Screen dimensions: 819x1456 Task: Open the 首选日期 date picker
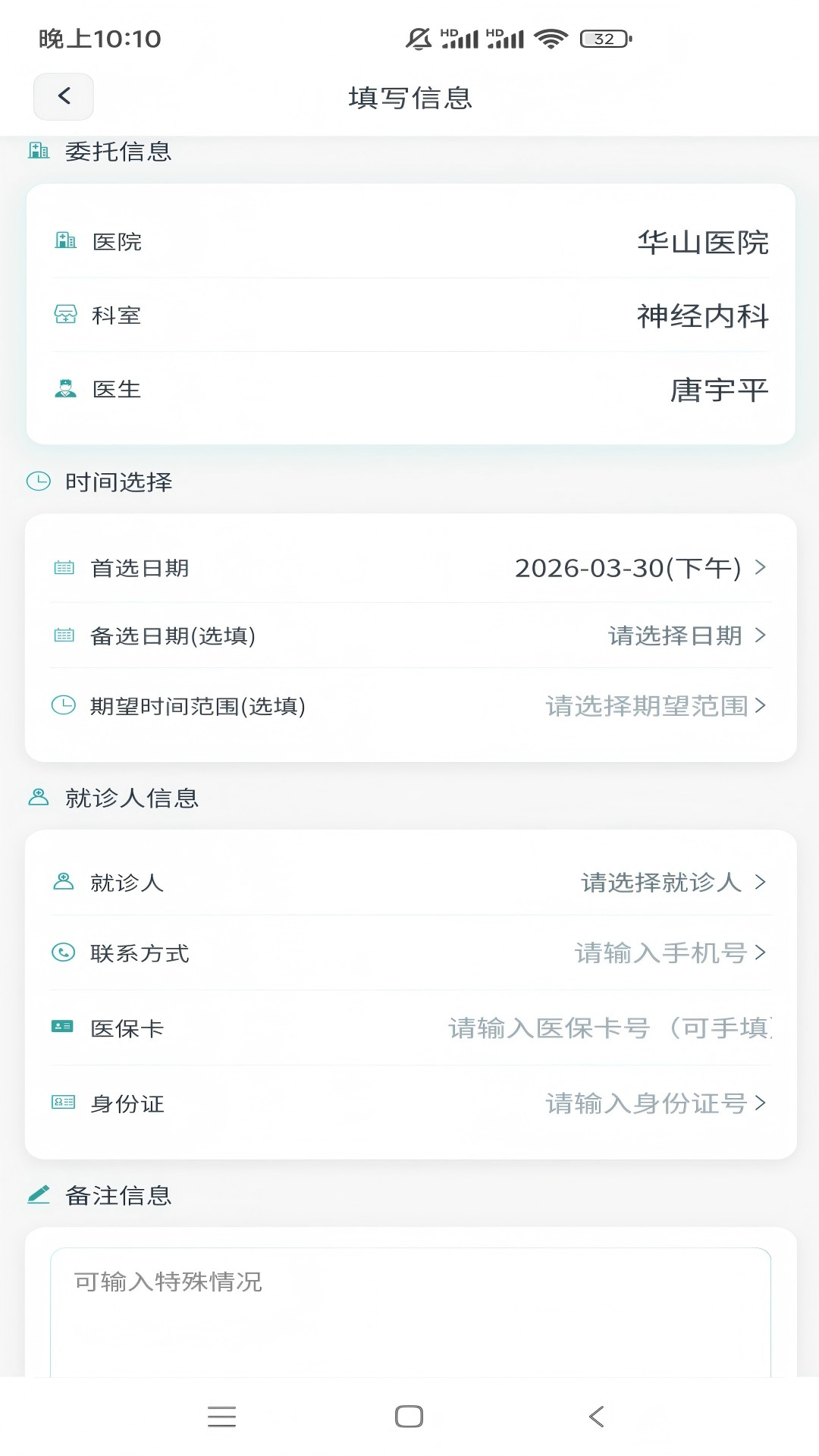[x=637, y=567]
